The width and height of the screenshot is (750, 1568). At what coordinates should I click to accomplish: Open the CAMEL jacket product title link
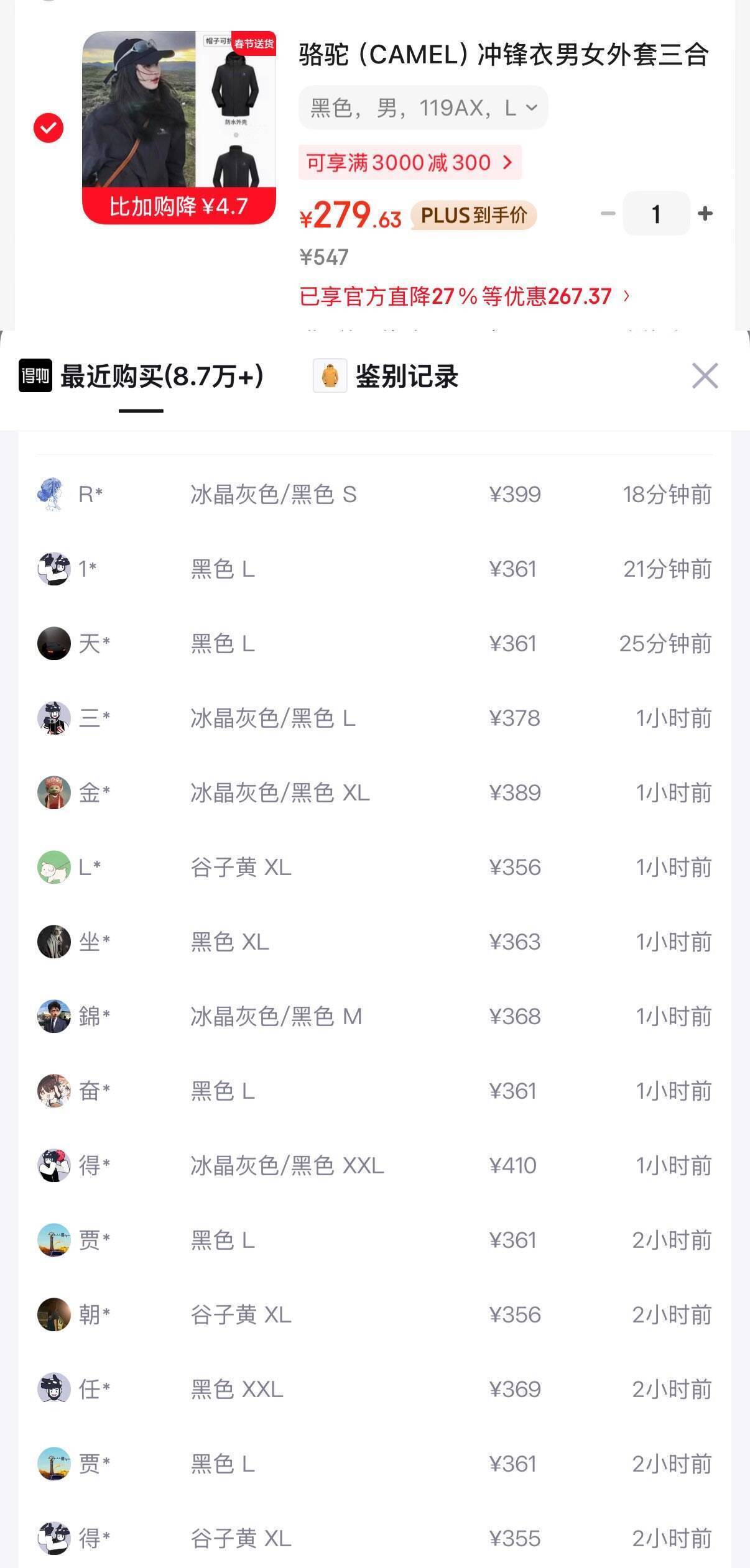tap(504, 56)
